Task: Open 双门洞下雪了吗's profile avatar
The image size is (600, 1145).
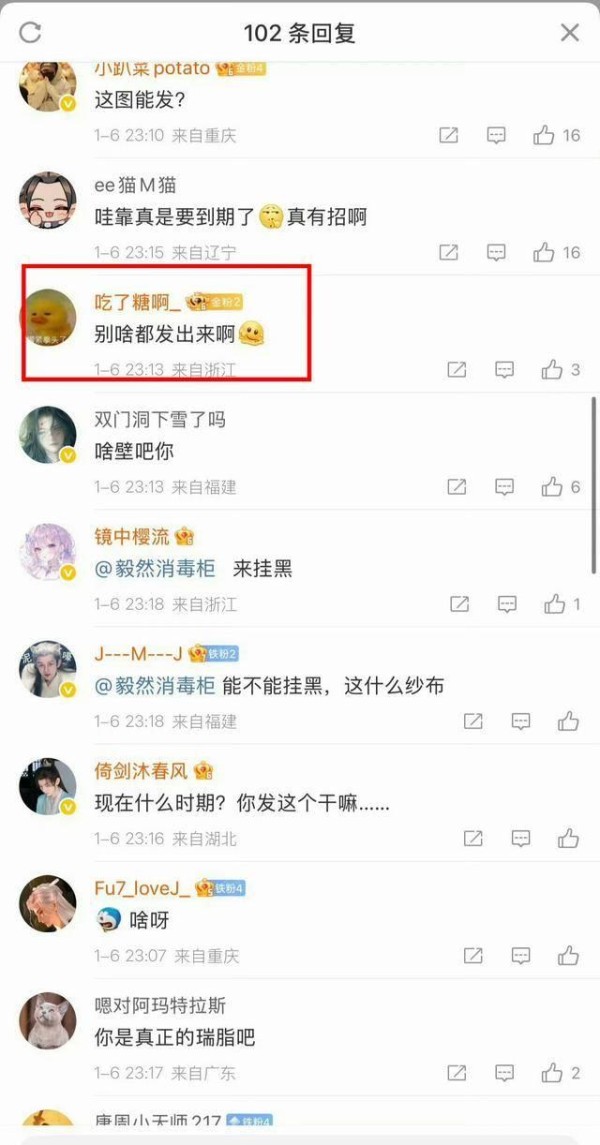Action: pyautogui.click(x=48, y=435)
